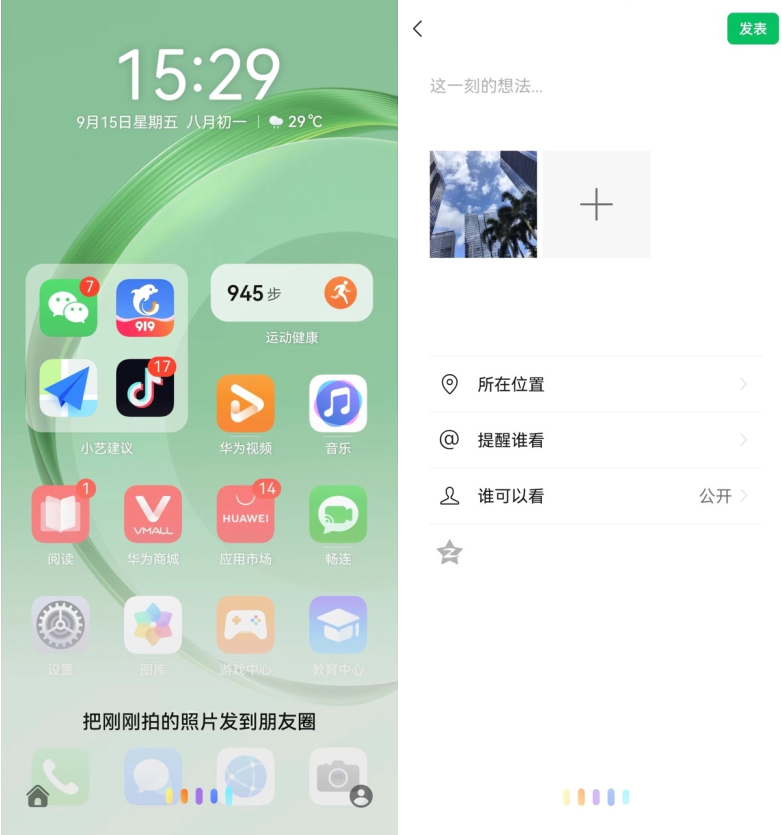Tap the green 发表 publish button
Viewport: 782px width, 835px height.
coord(752,29)
